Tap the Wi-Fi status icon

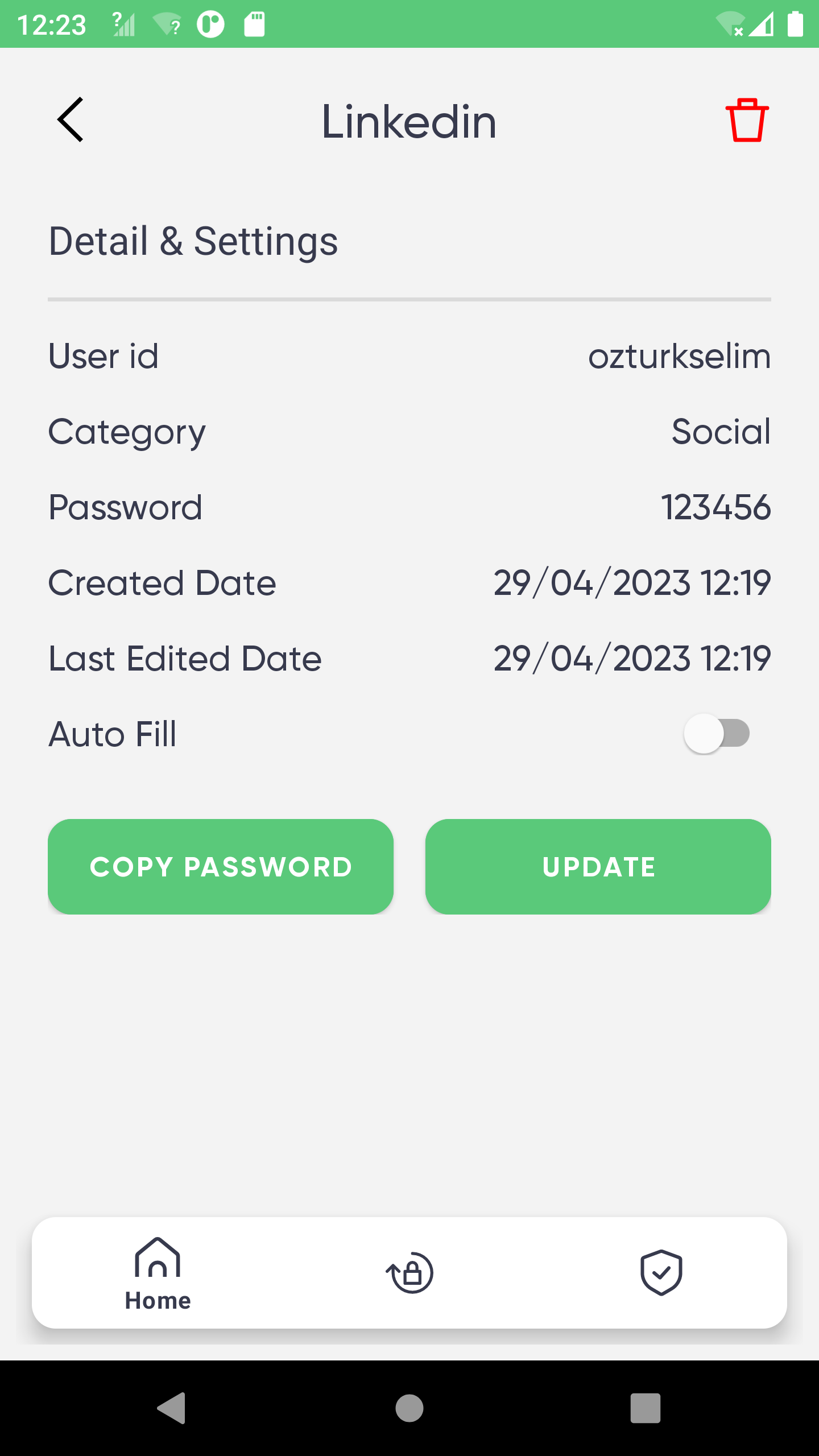[730, 23]
